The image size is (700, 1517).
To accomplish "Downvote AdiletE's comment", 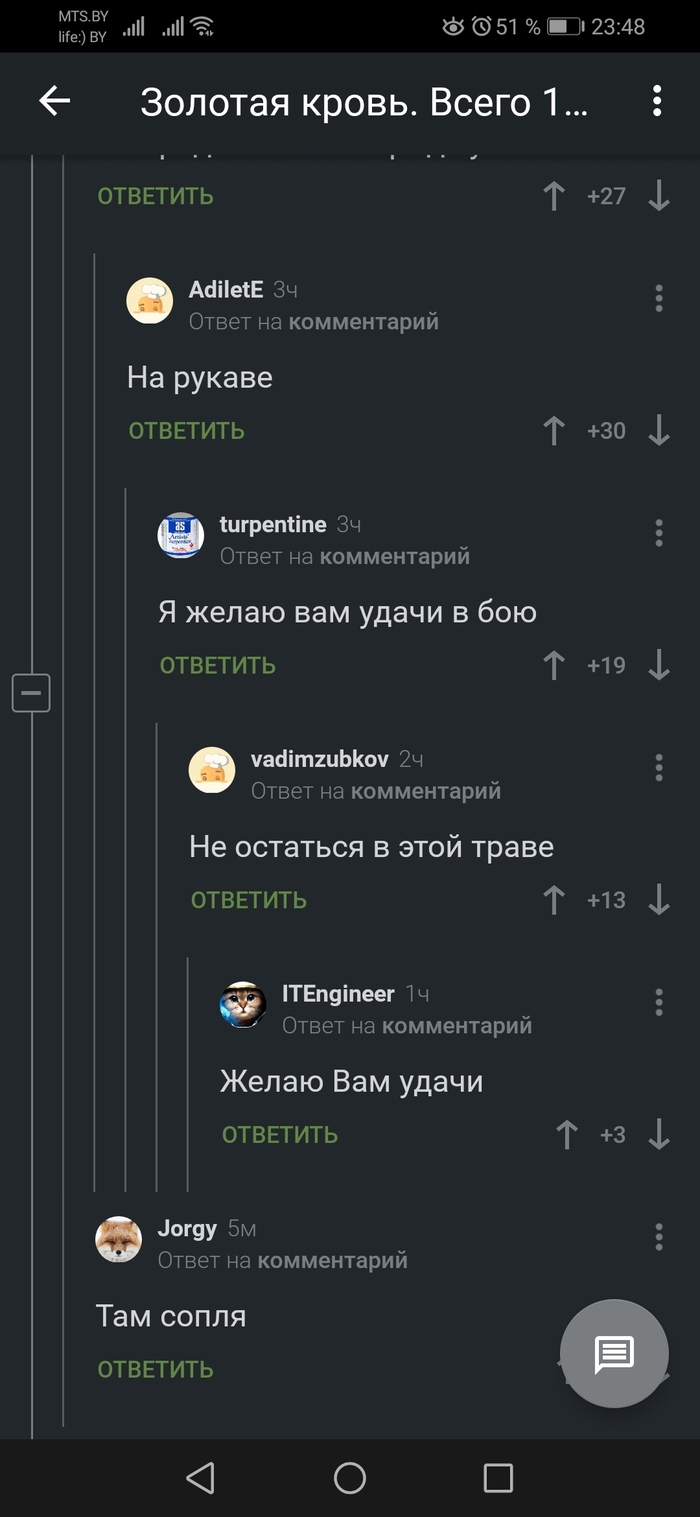I will [x=659, y=431].
